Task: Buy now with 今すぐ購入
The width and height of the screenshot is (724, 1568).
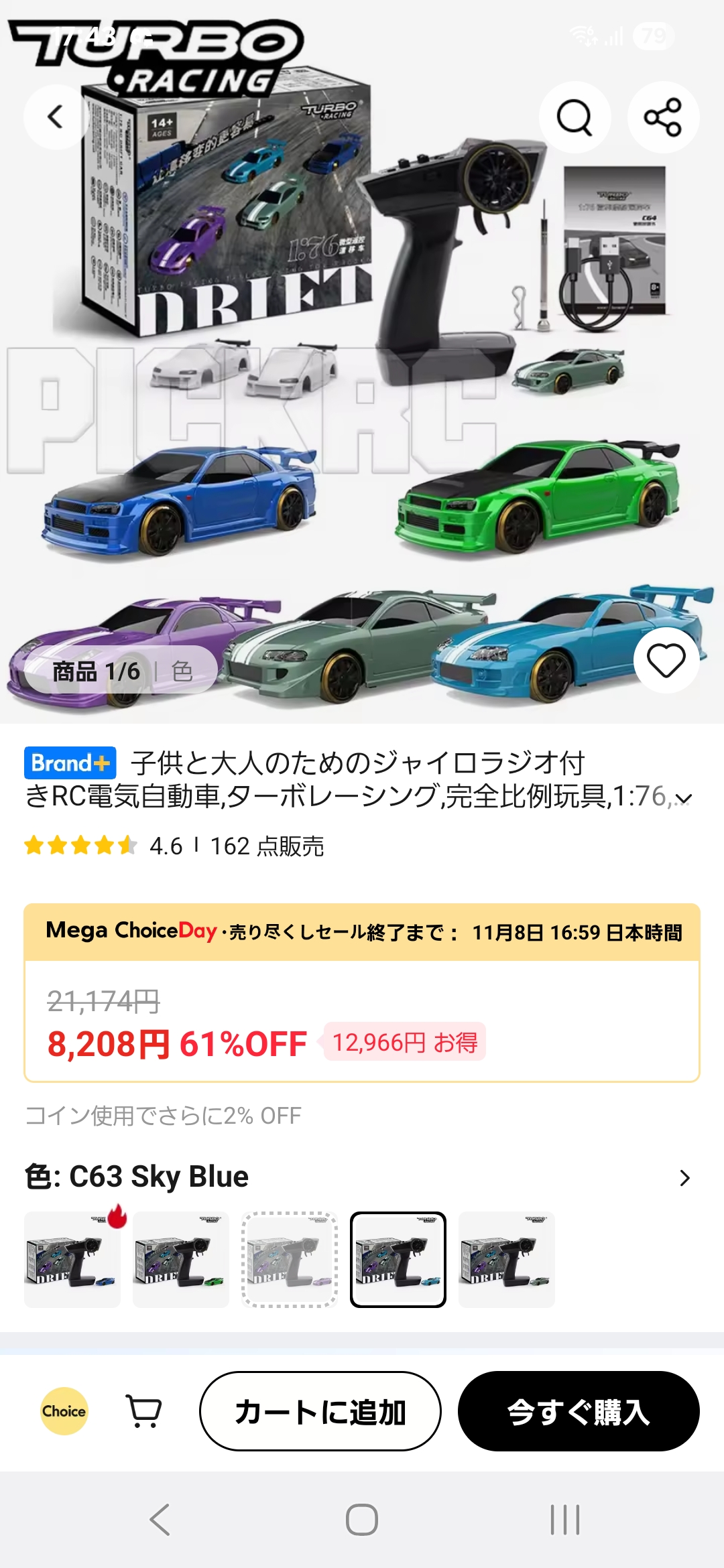Action: coord(579,1411)
